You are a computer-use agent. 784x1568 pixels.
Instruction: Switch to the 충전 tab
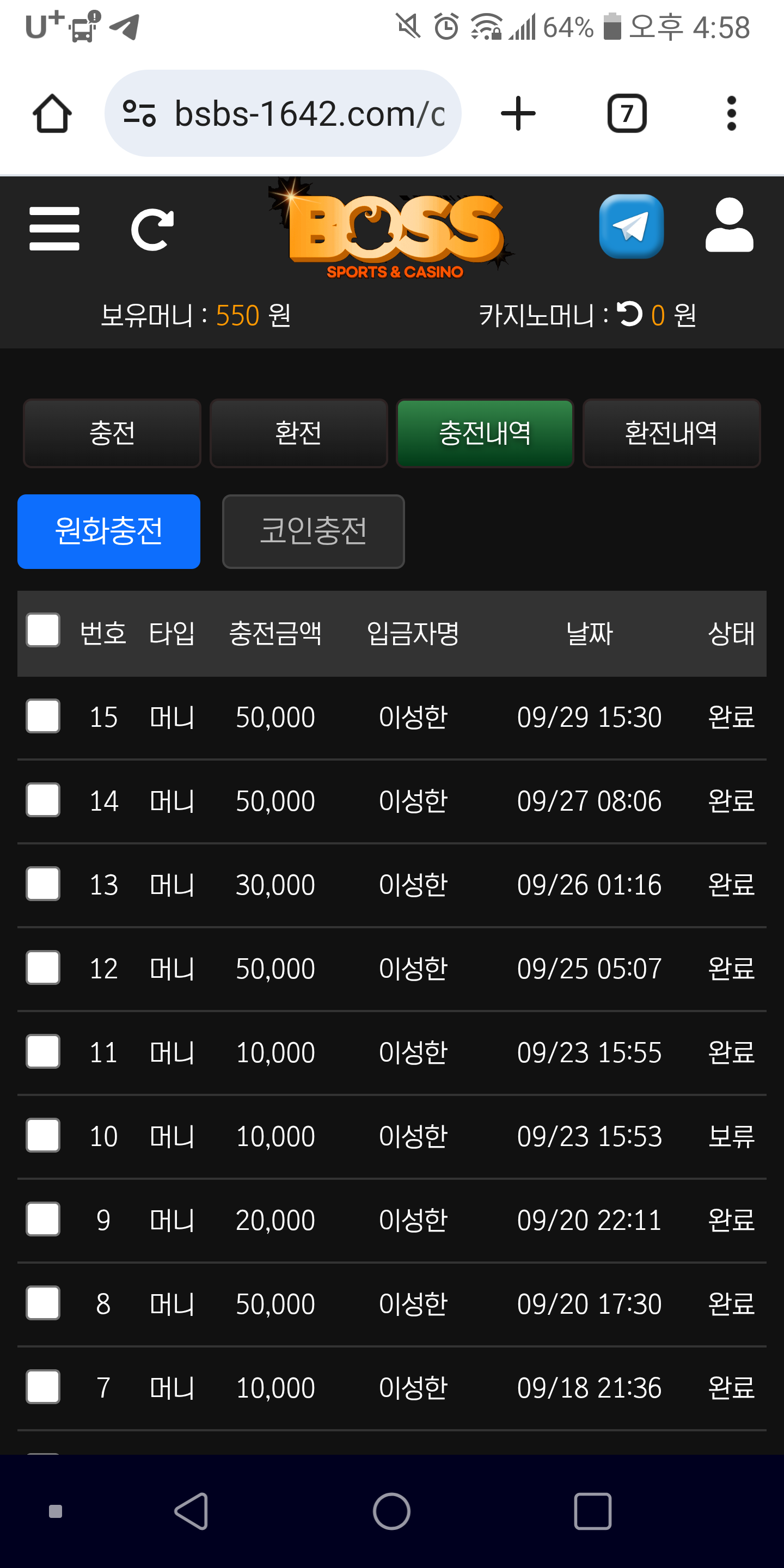[x=112, y=433]
